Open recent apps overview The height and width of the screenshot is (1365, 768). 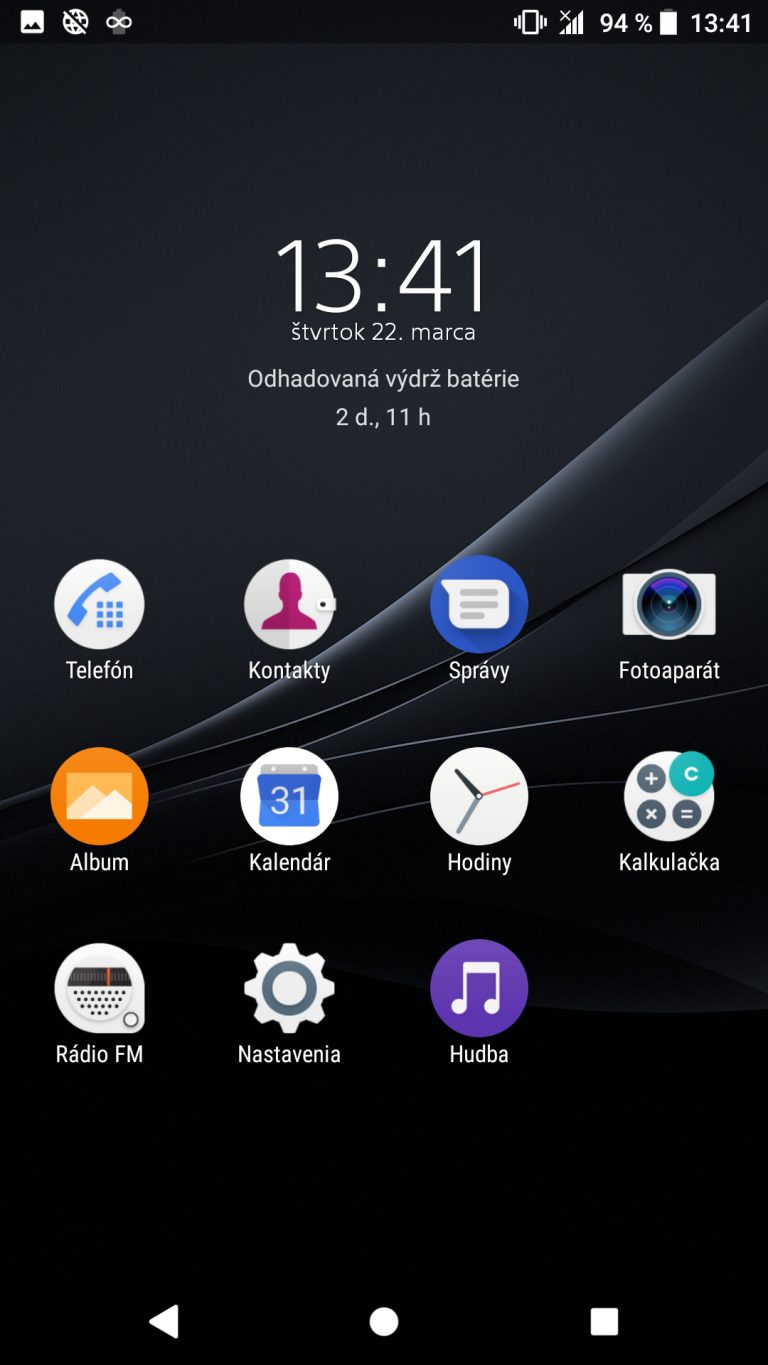pos(604,1321)
